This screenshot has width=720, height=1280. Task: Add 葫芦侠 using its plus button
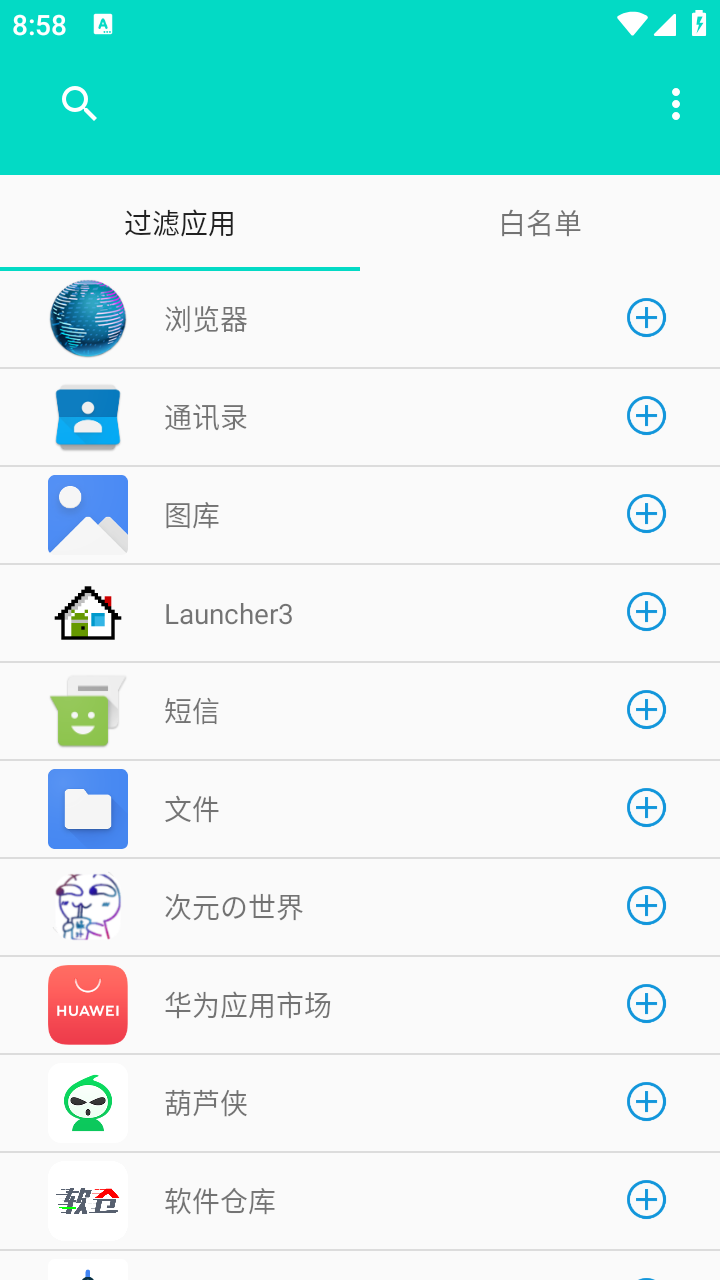(x=647, y=1102)
